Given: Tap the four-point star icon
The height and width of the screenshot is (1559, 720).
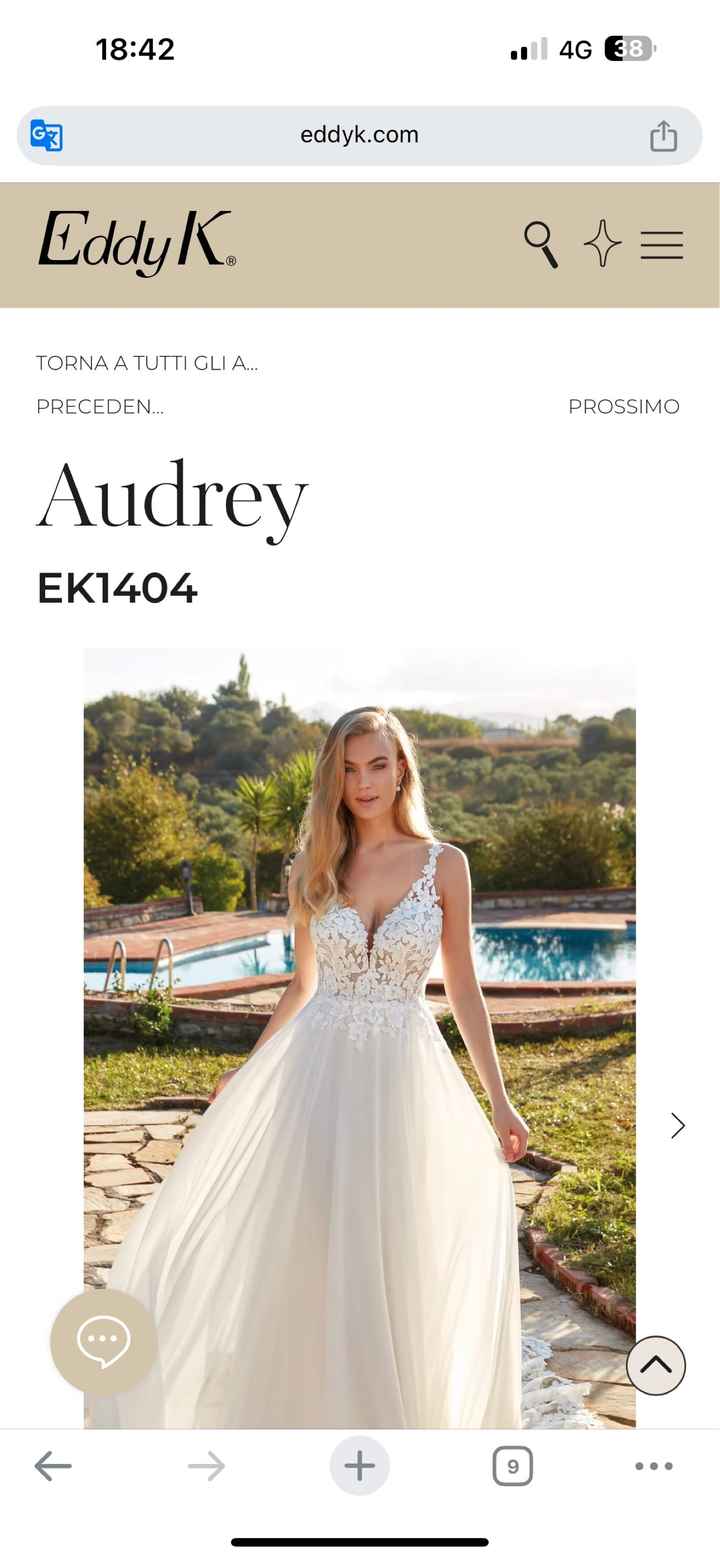Looking at the screenshot, I should [x=602, y=244].
